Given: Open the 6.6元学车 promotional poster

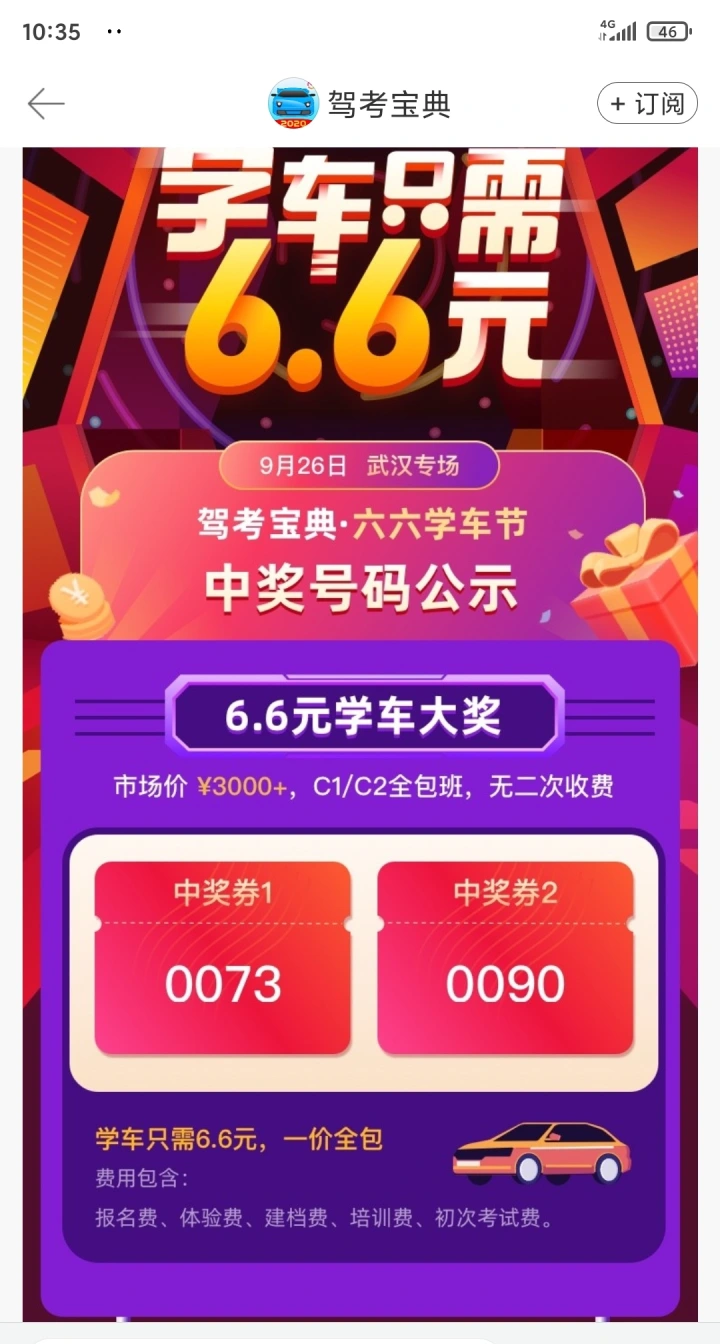Looking at the screenshot, I should click(360, 730).
